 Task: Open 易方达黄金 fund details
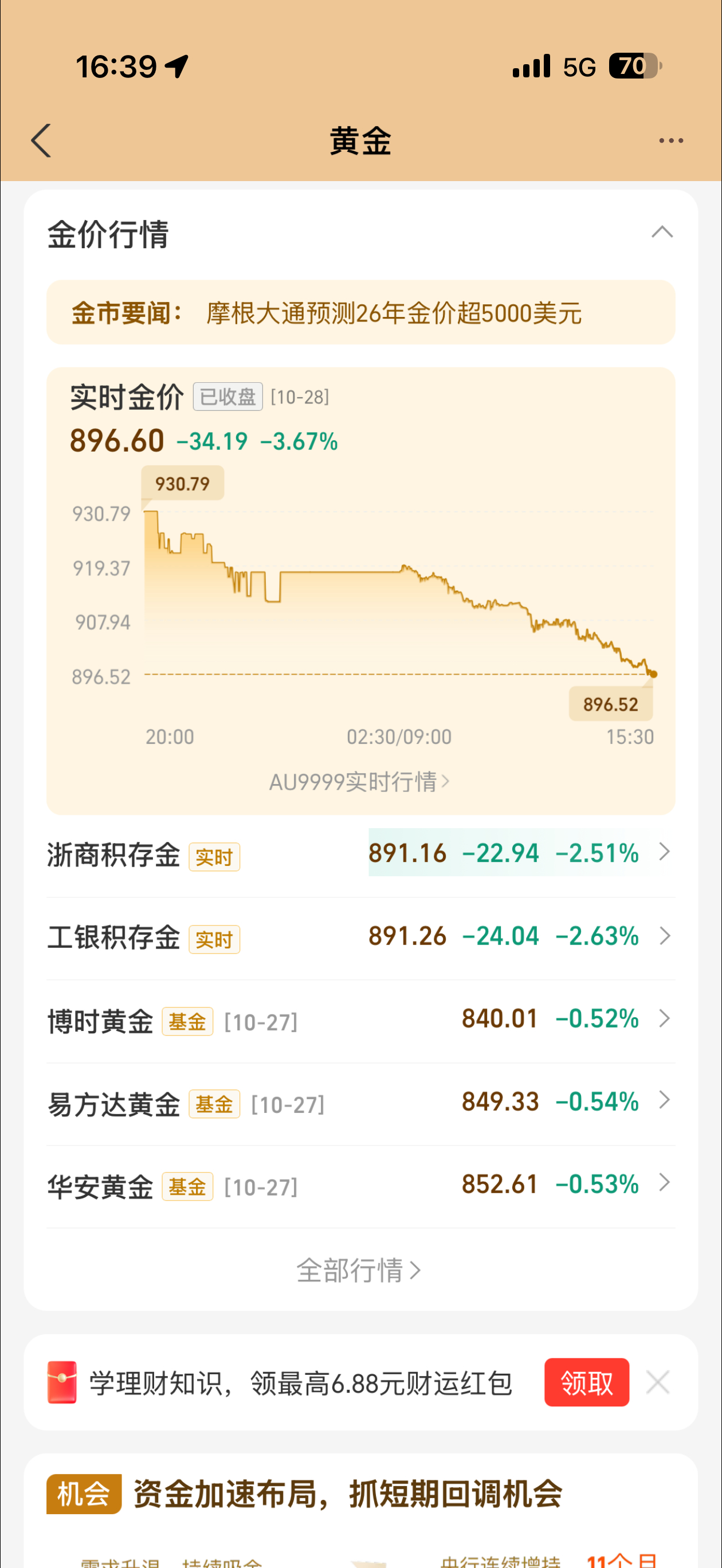coord(665,1101)
